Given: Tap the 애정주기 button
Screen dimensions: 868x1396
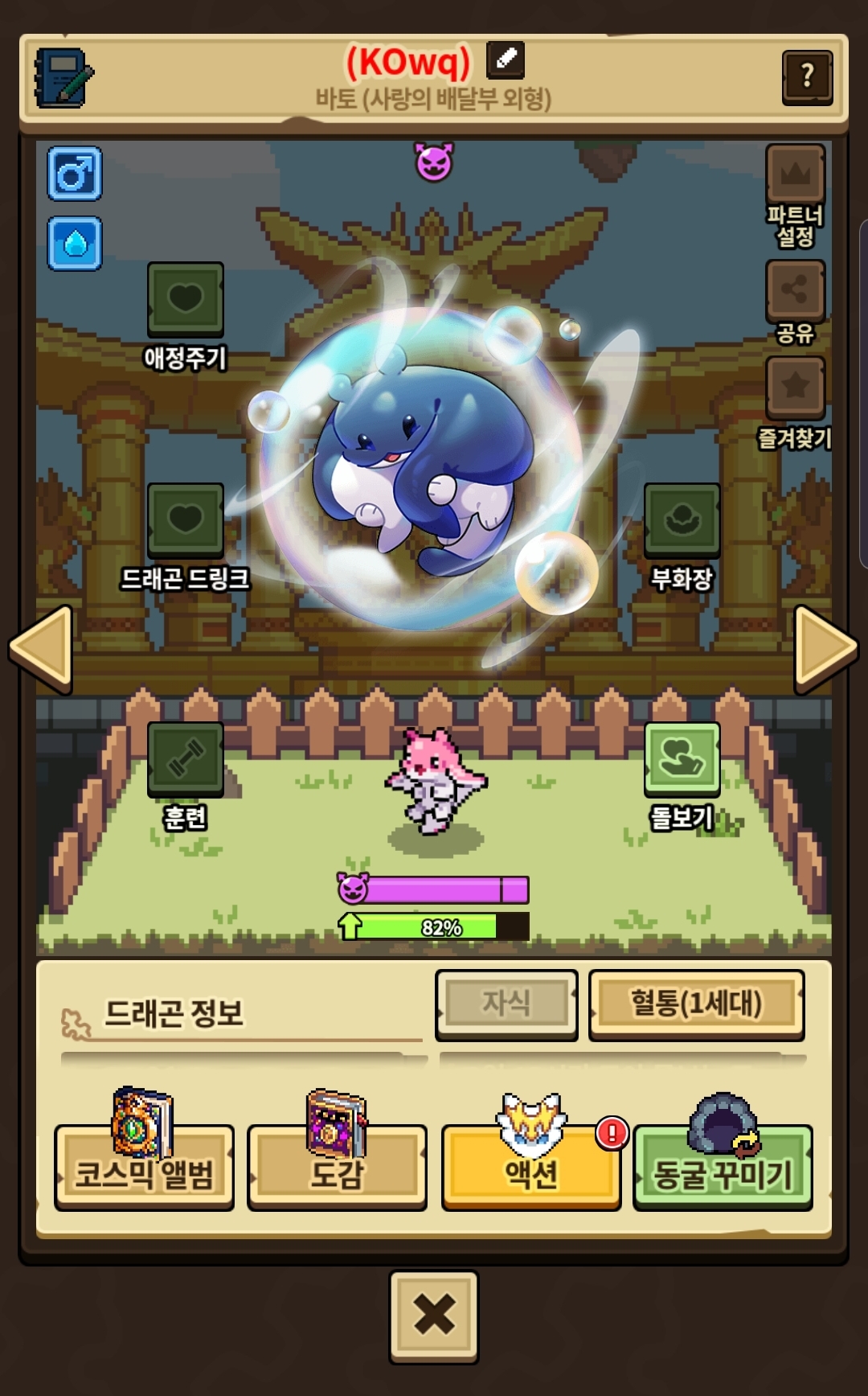Looking at the screenshot, I should click(x=185, y=299).
